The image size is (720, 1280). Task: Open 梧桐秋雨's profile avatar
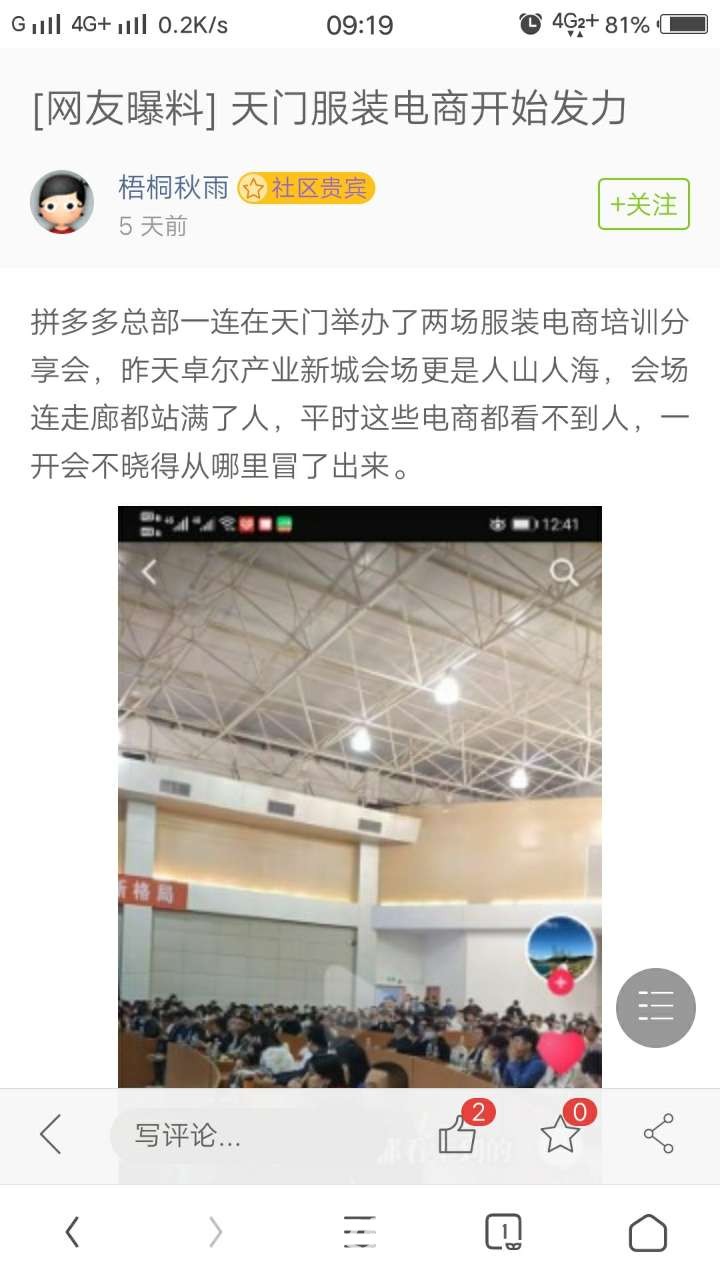tap(62, 203)
